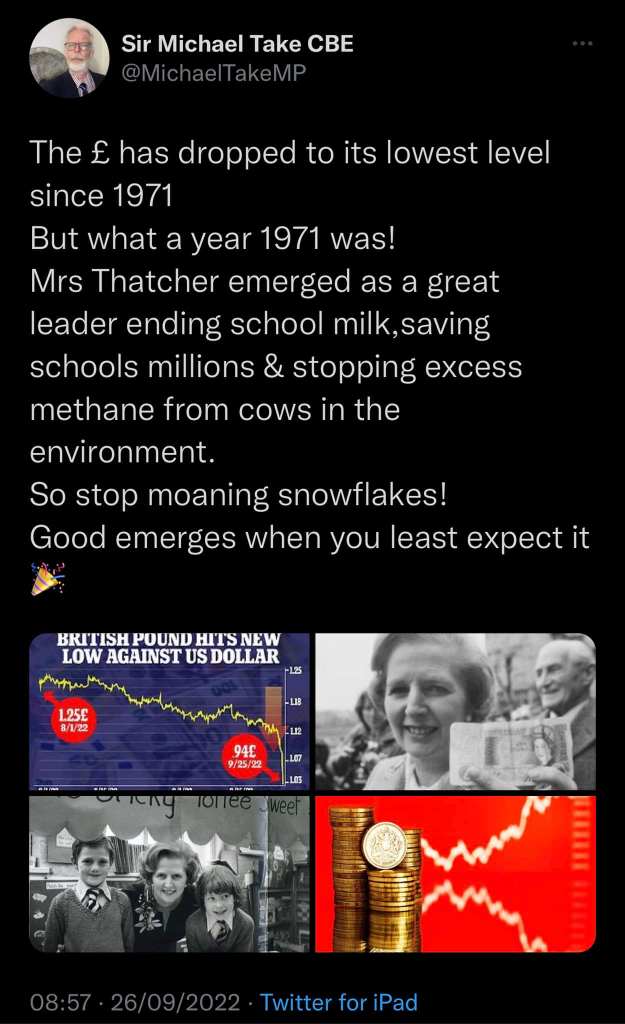Open the black-and-white photo with two children

(x=170, y=873)
